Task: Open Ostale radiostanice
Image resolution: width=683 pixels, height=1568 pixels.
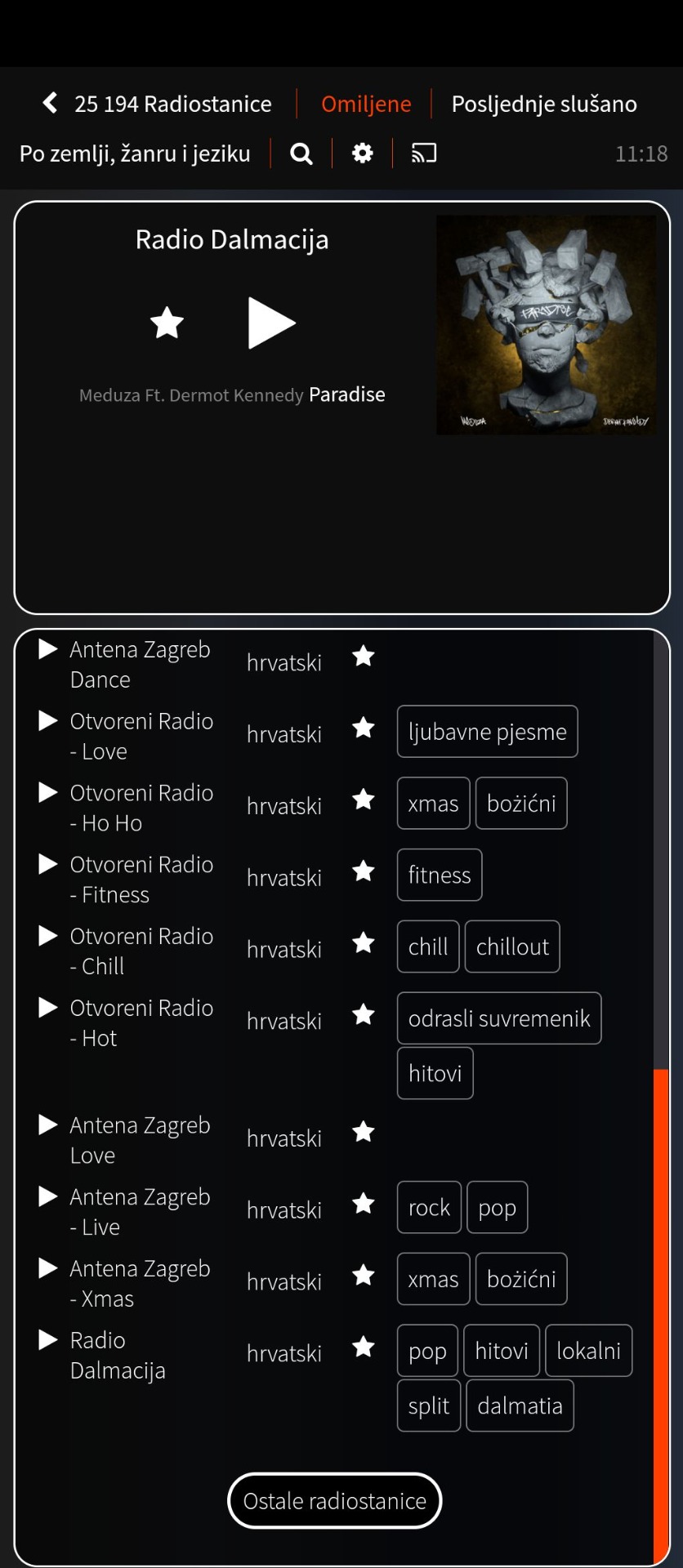Action: [x=335, y=1501]
